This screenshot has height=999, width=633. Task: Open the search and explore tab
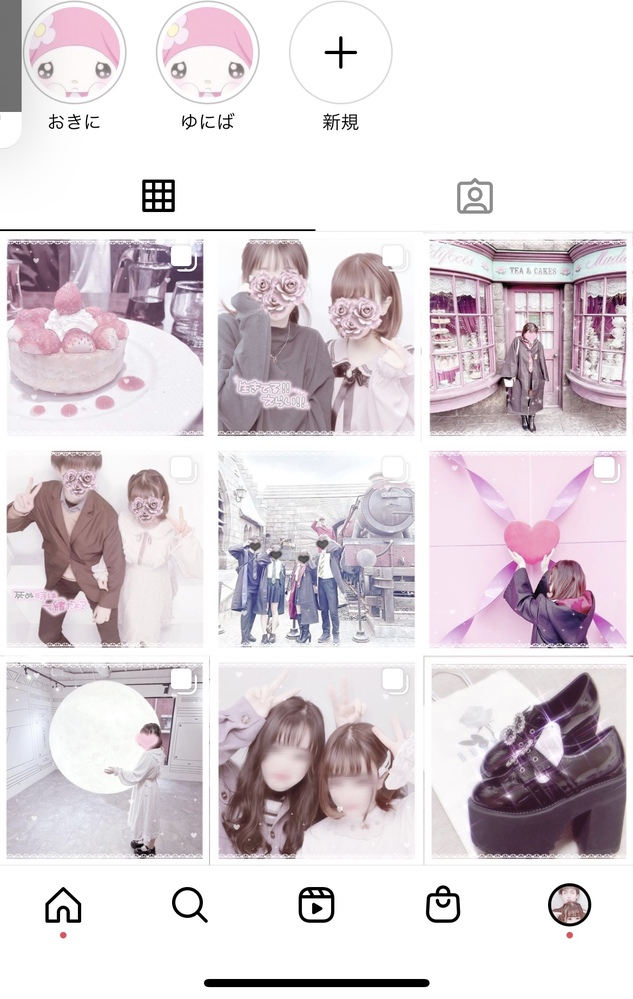coord(189,905)
